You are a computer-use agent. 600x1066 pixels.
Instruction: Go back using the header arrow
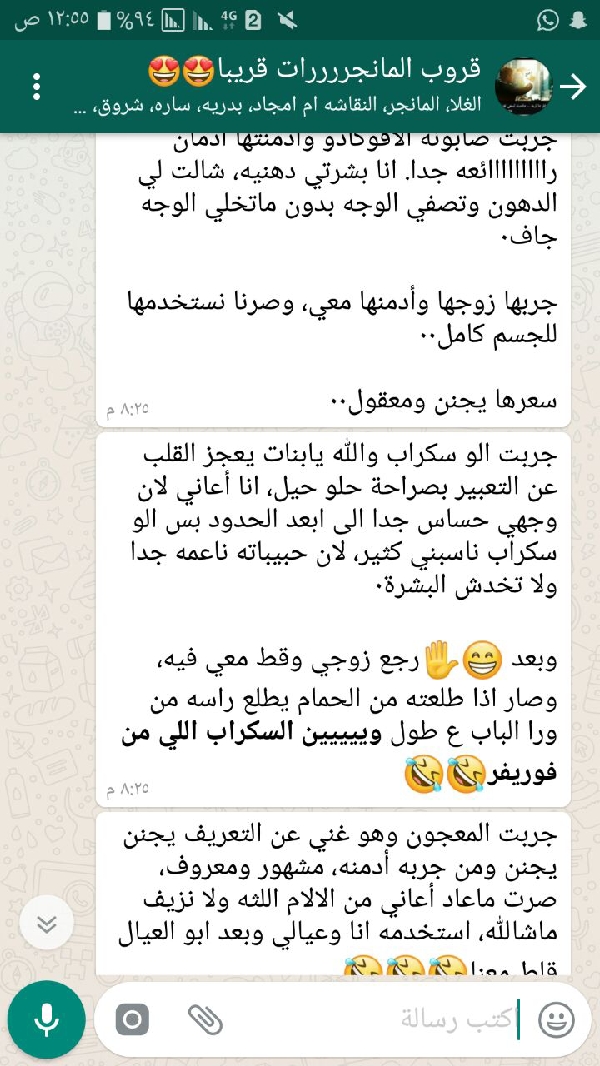point(573,87)
